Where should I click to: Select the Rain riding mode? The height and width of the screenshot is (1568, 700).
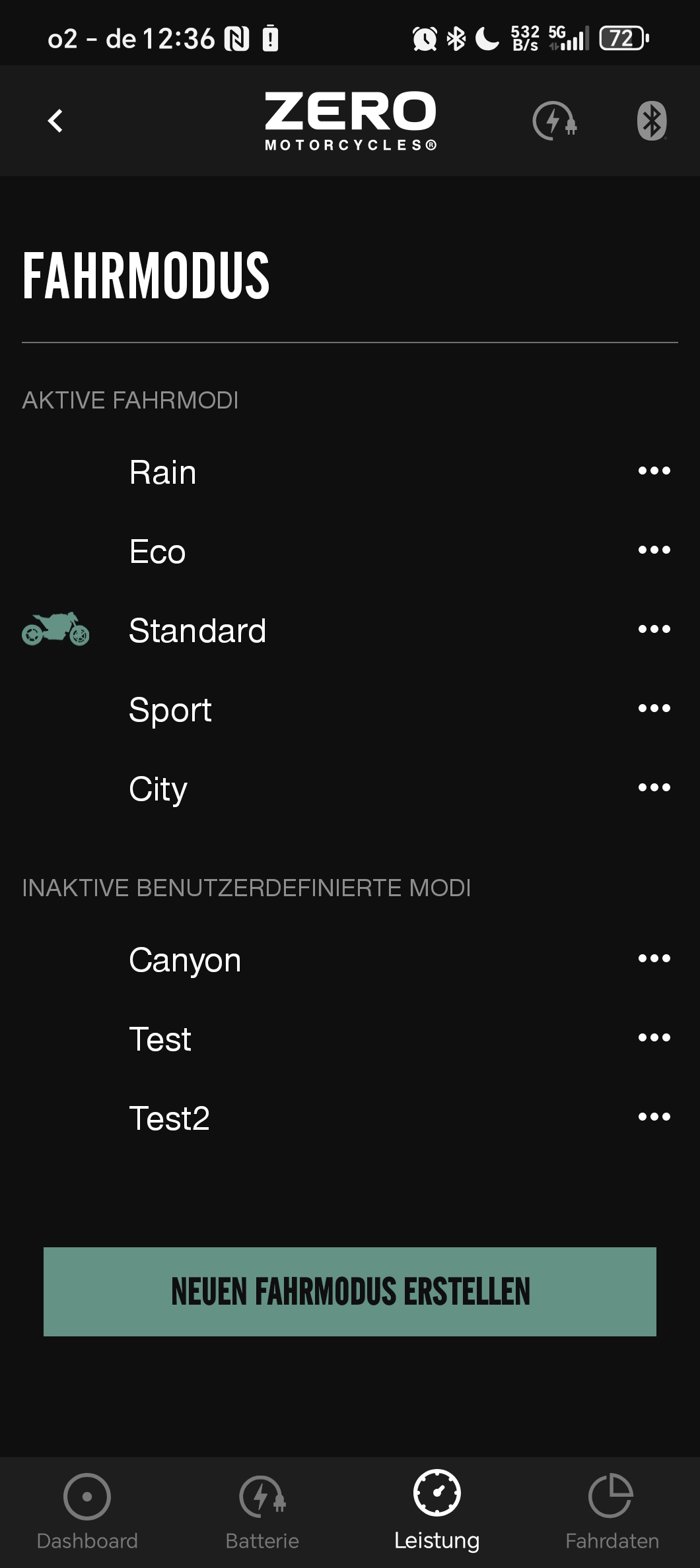tap(163, 473)
